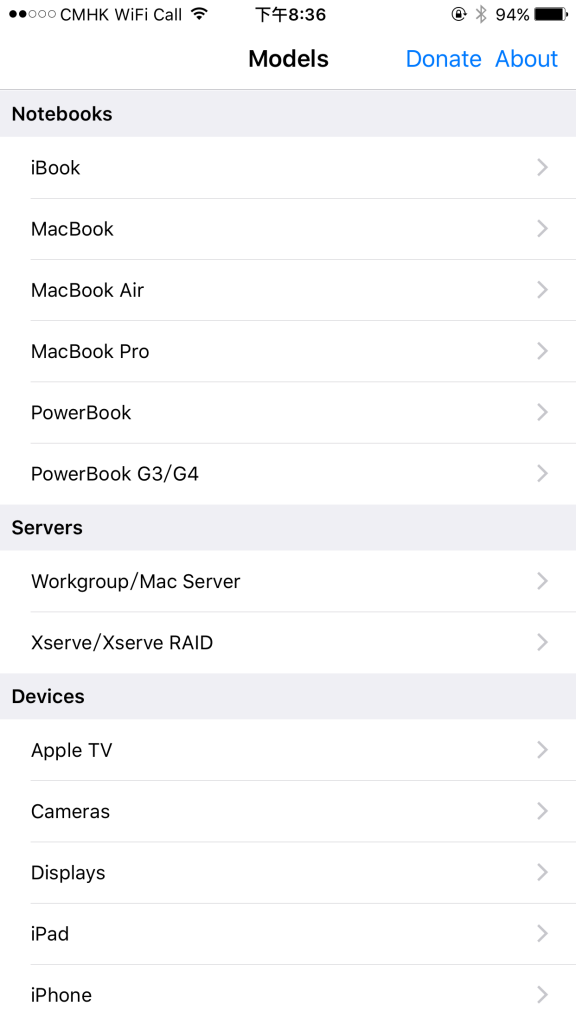Select the iPad row
576x1024 pixels.
point(288,934)
